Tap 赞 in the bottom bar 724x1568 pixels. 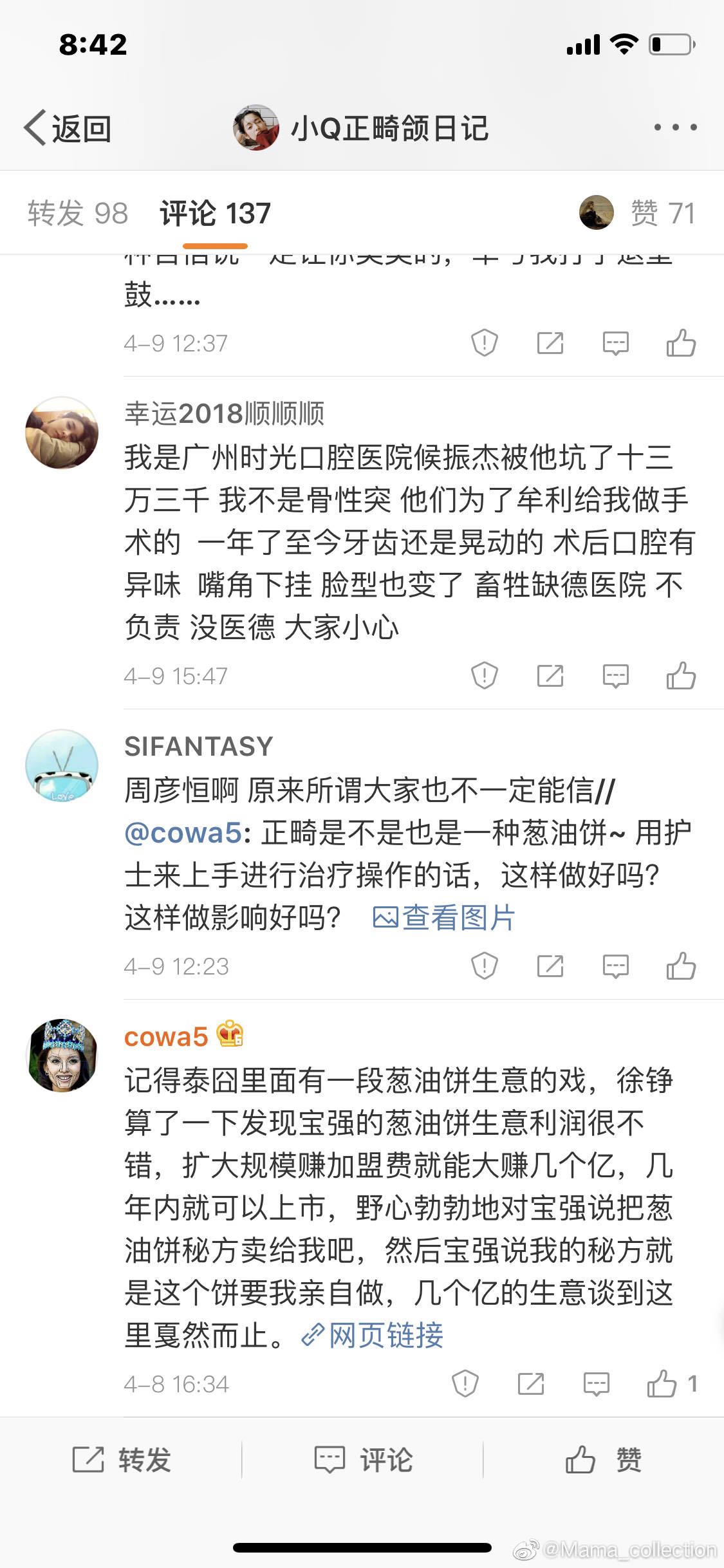point(603,1459)
